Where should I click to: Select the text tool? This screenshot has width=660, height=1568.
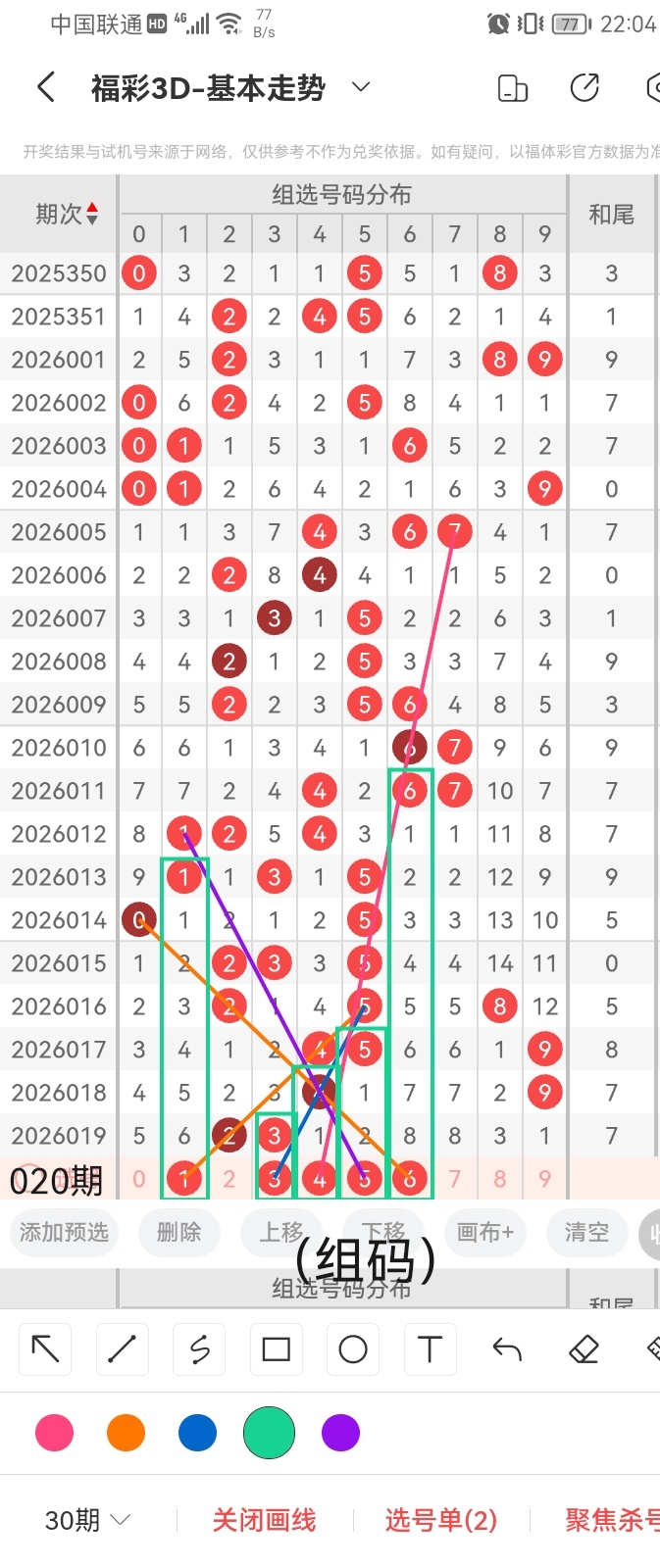point(430,1349)
